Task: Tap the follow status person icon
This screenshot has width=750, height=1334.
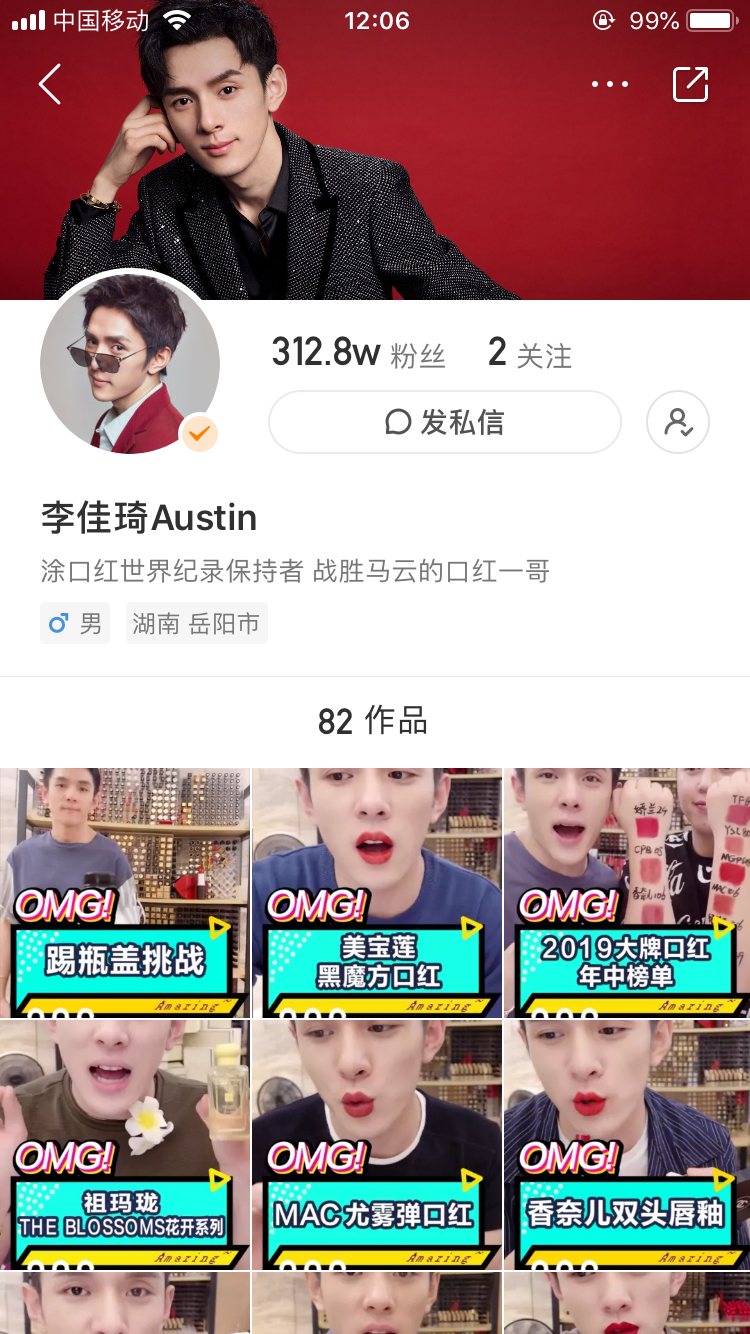Action: 678,422
